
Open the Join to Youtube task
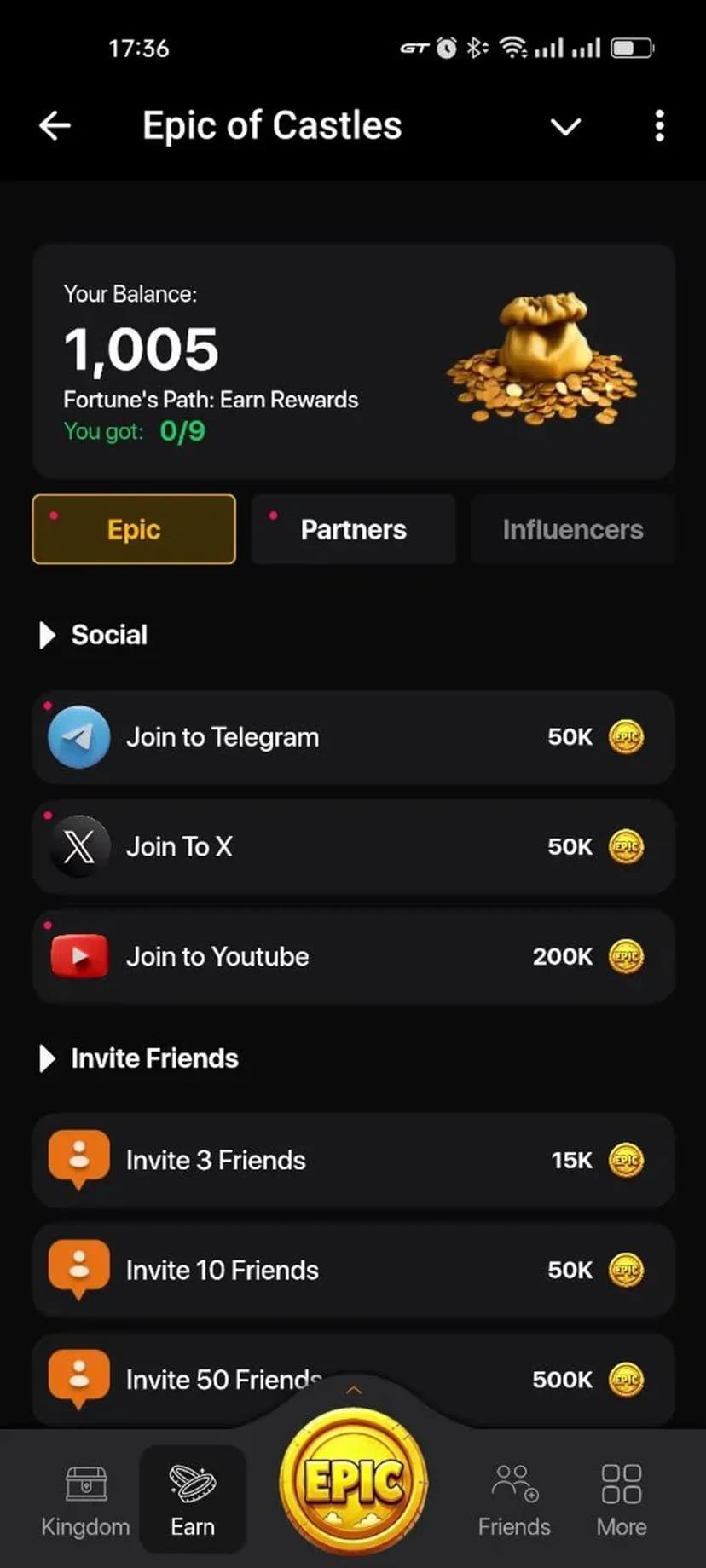353,956
